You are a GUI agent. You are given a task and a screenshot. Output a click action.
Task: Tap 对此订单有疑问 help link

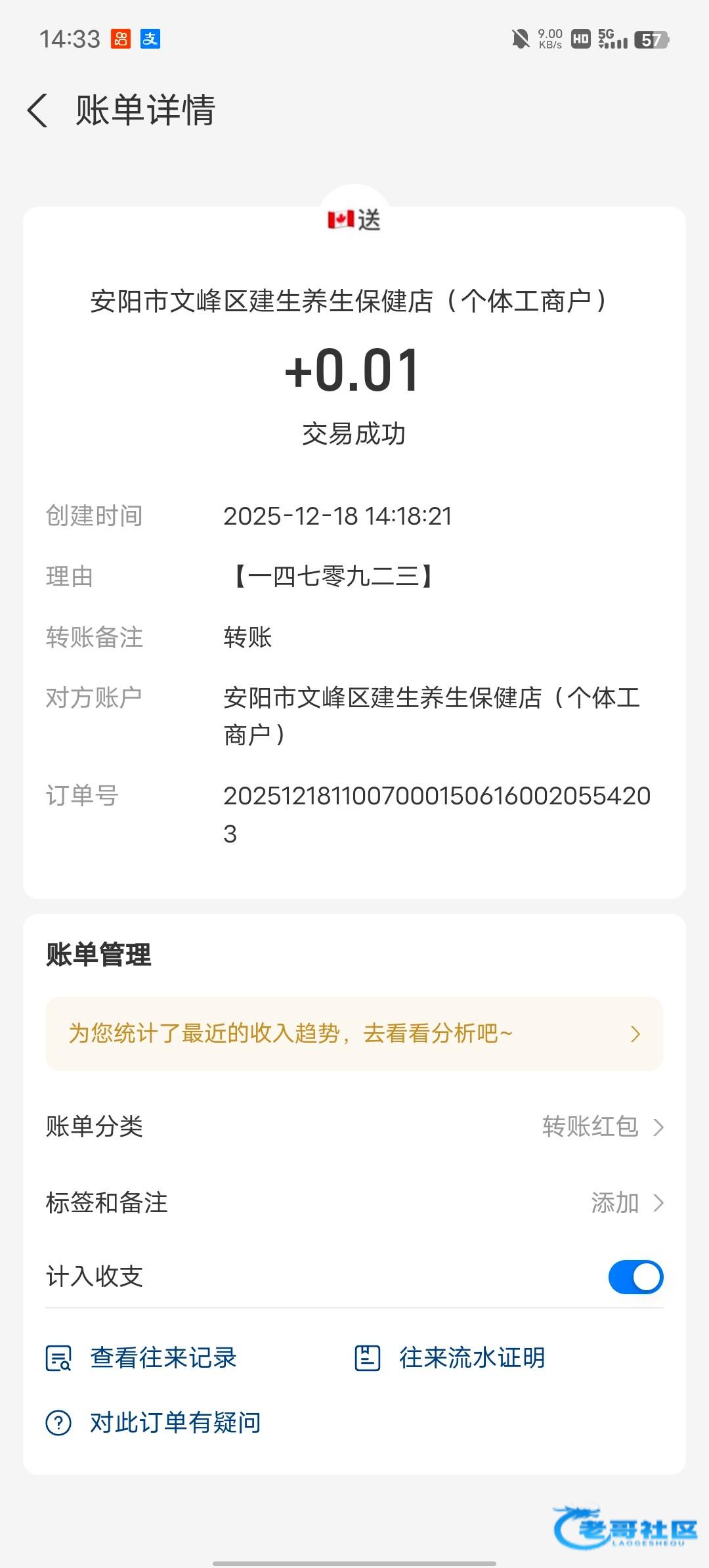[x=175, y=1423]
